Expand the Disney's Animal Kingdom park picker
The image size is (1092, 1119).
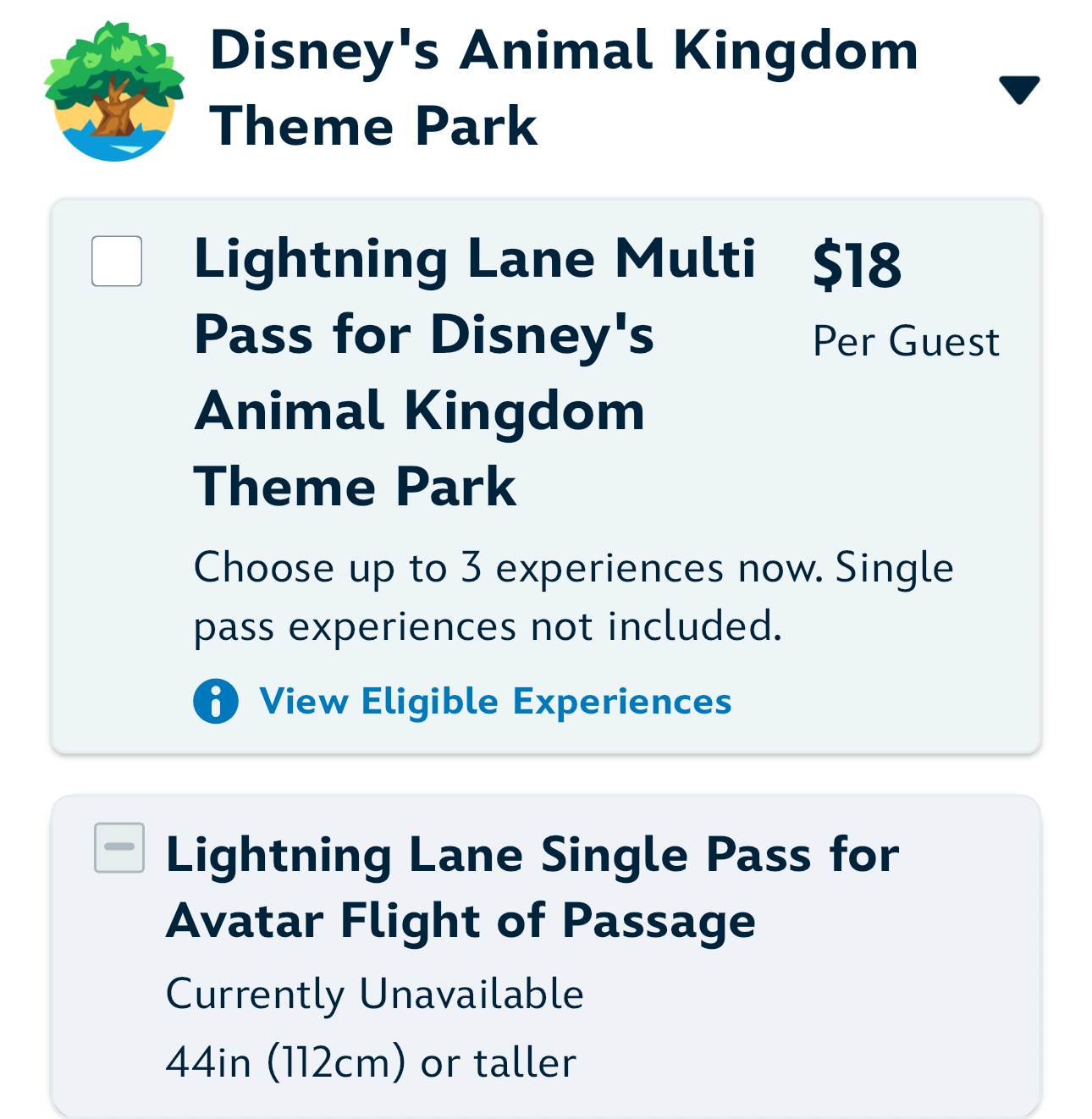pyautogui.click(x=1020, y=87)
